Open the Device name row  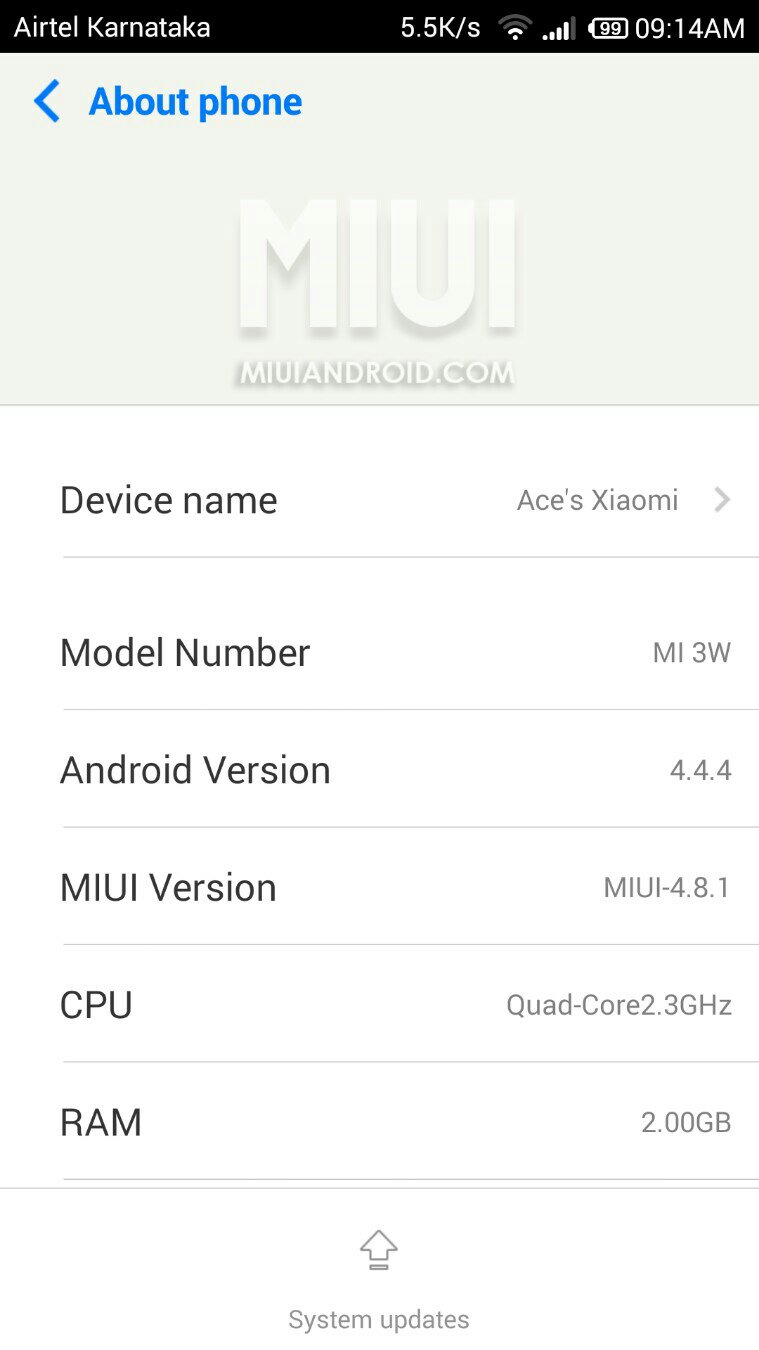[379, 499]
